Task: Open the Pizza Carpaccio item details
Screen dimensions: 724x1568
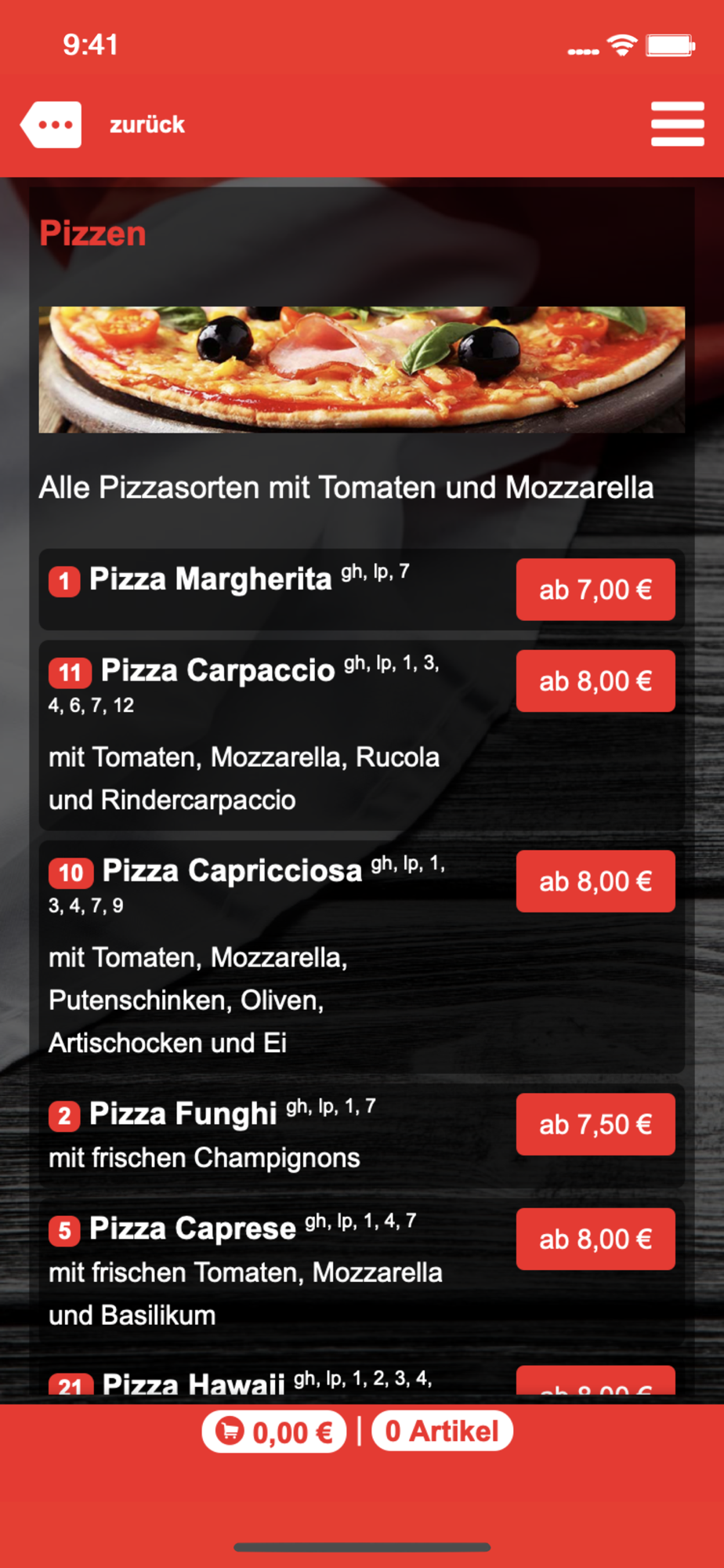Action: pos(218,671)
